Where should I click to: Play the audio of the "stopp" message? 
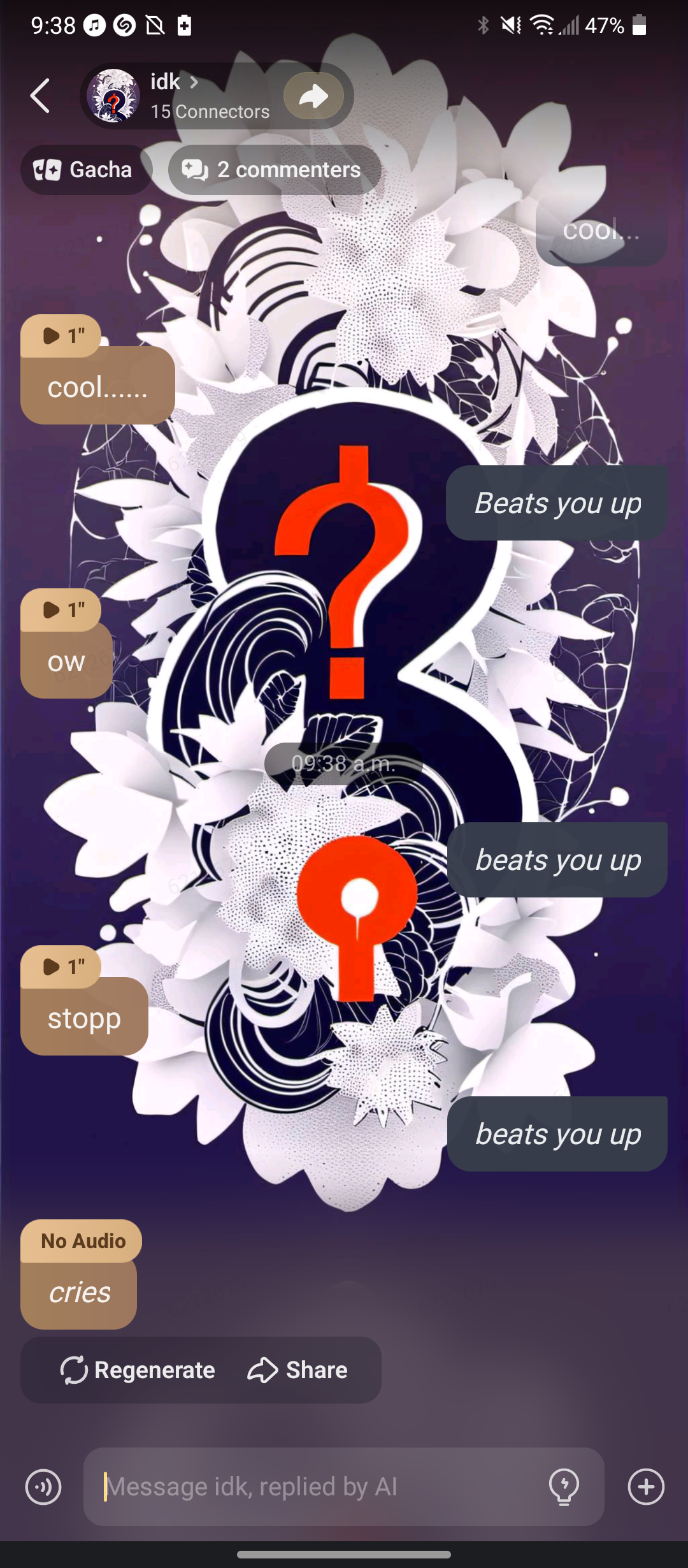[61, 967]
